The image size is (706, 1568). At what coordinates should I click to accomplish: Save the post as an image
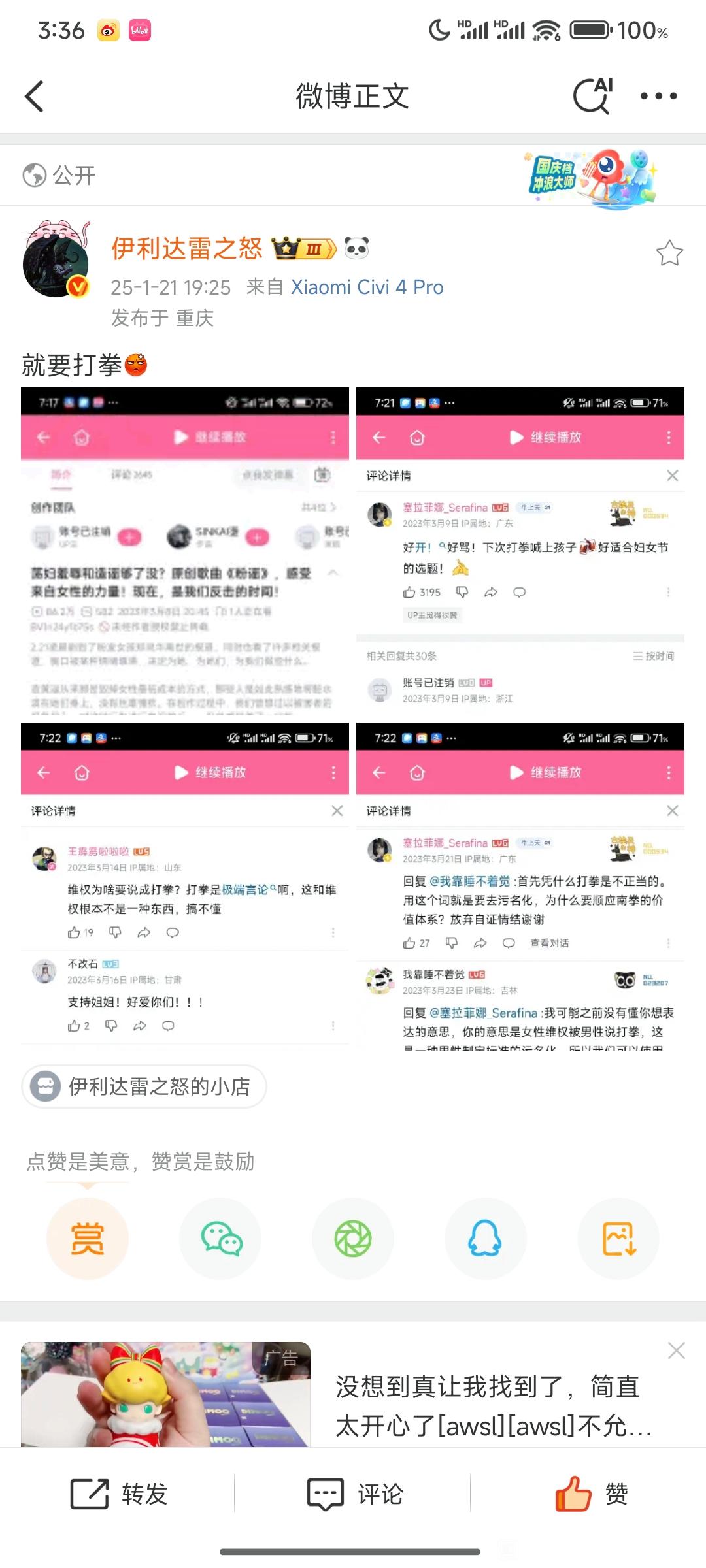(x=618, y=1239)
